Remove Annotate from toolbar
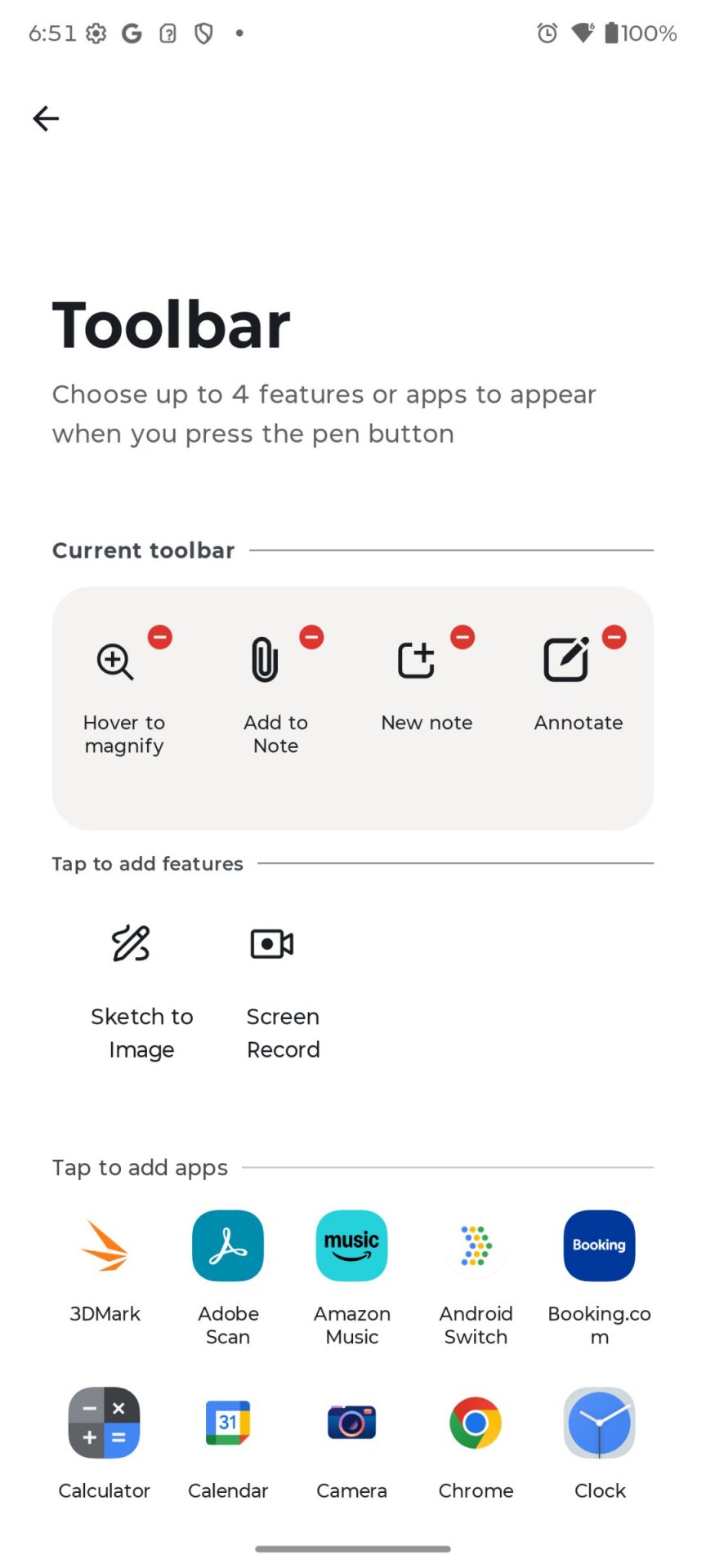 (614, 637)
